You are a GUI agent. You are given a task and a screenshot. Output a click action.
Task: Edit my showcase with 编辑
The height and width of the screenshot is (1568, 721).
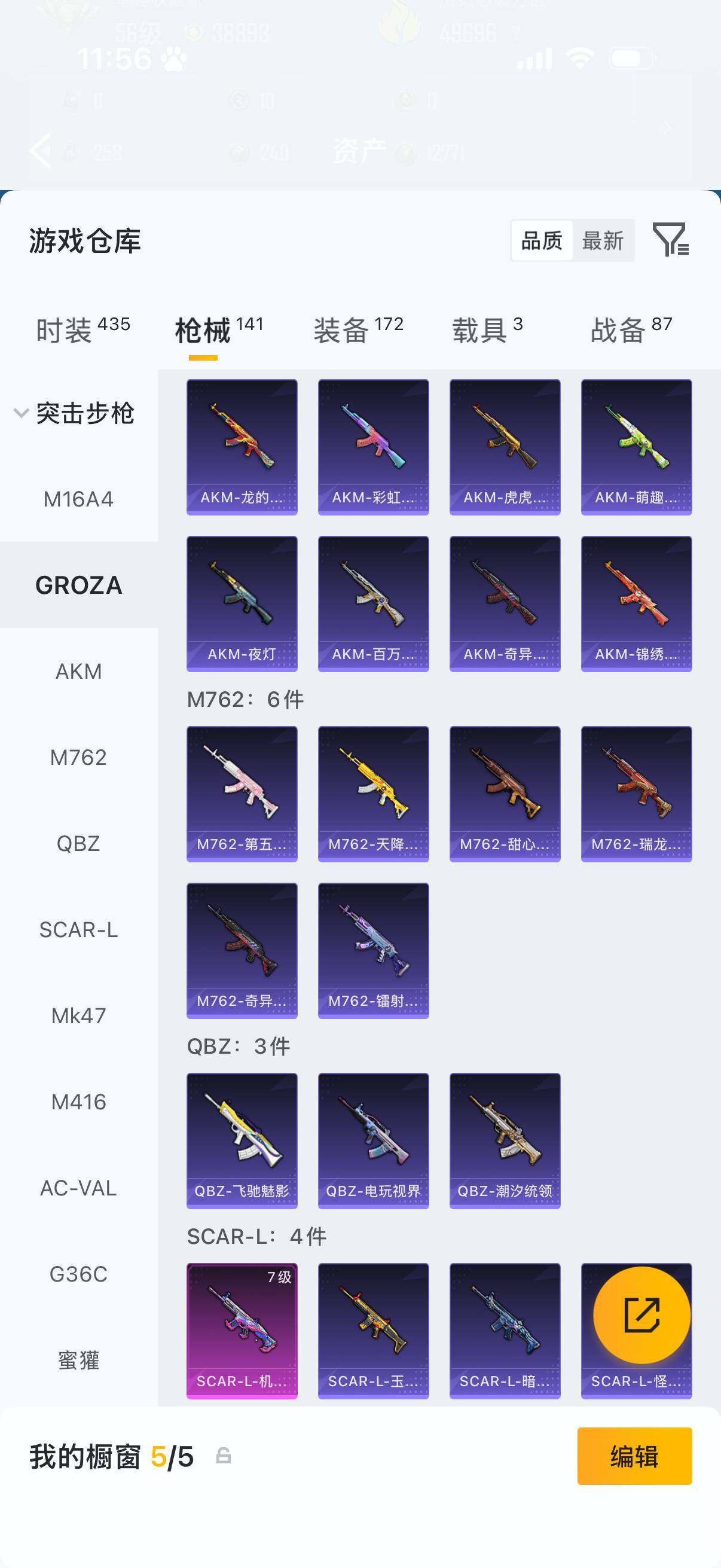[634, 1456]
